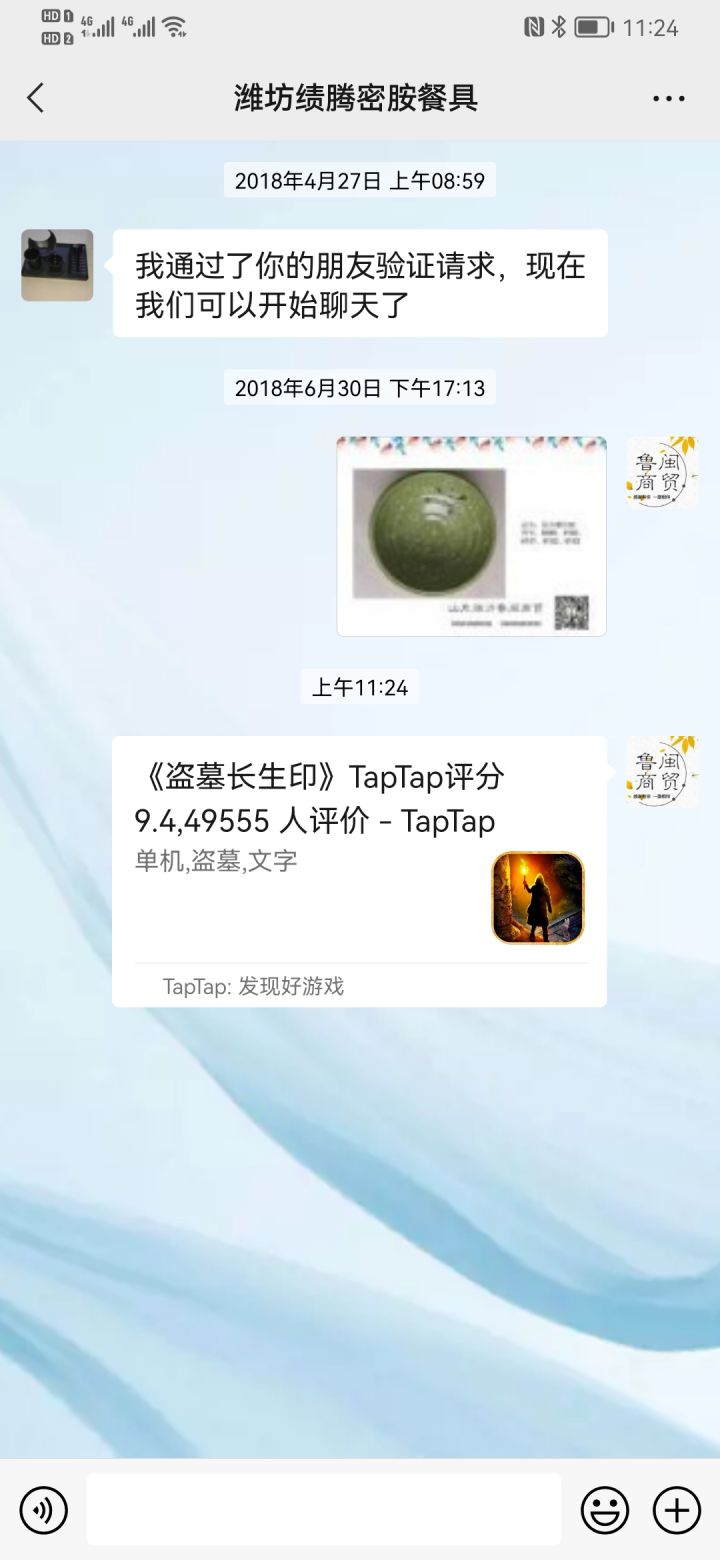The image size is (720, 1560).
Task: Select the friend verification message bubble
Action: [x=360, y=283]
